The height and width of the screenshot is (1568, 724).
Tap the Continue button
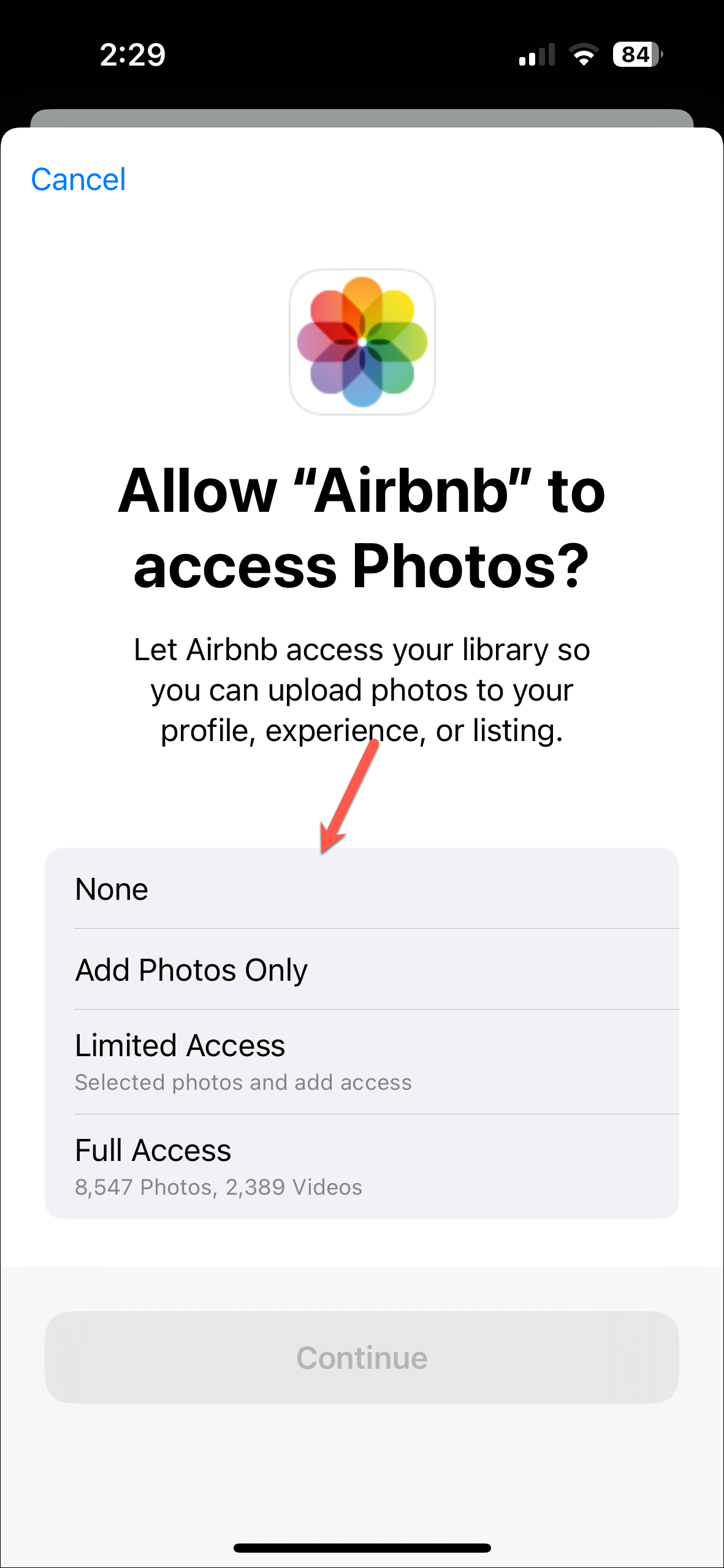(362, 1357)
